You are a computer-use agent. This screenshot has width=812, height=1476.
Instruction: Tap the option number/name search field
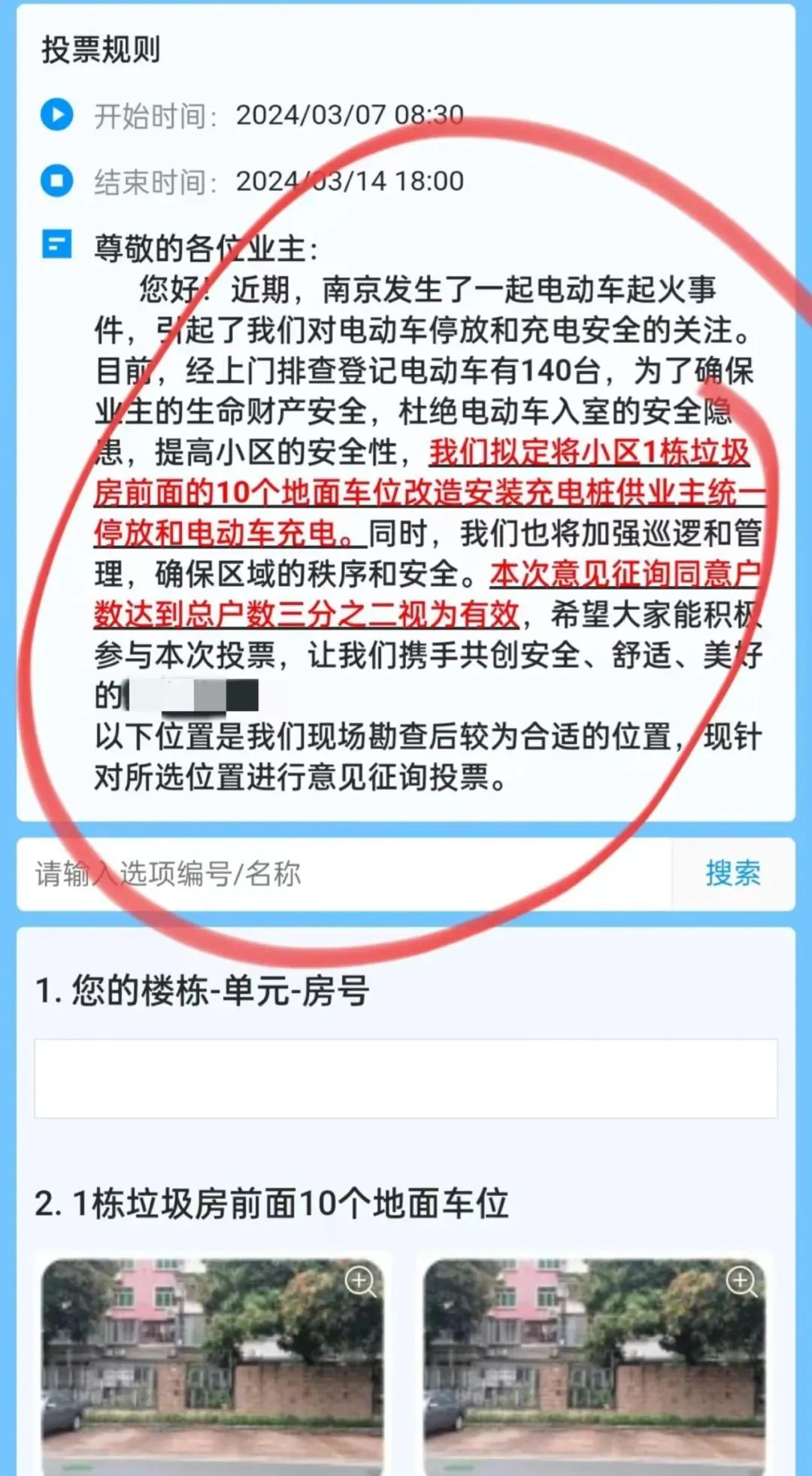[x=344, y=874]
